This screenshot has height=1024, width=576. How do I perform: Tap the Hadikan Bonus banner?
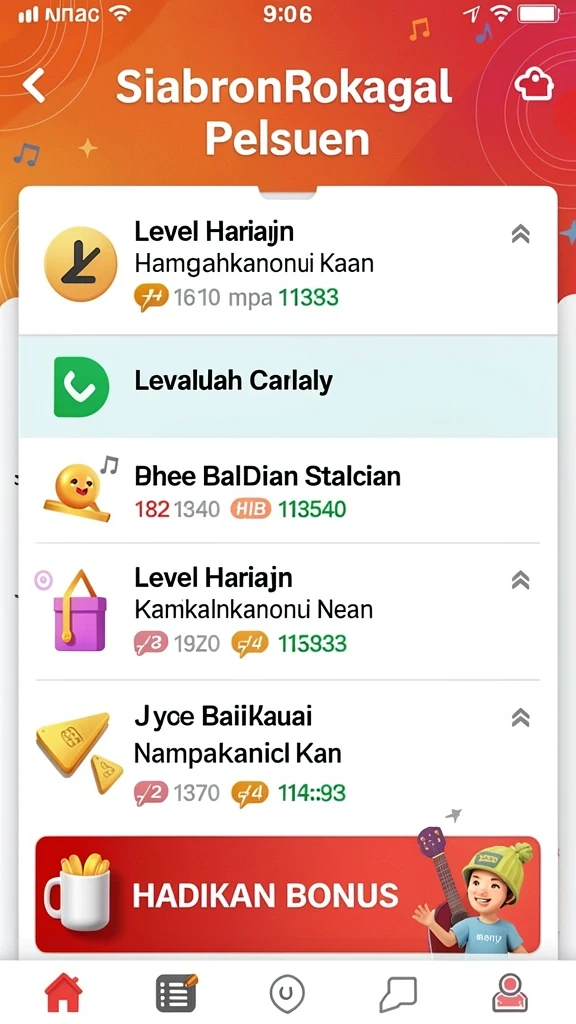[x=288, y=894]
